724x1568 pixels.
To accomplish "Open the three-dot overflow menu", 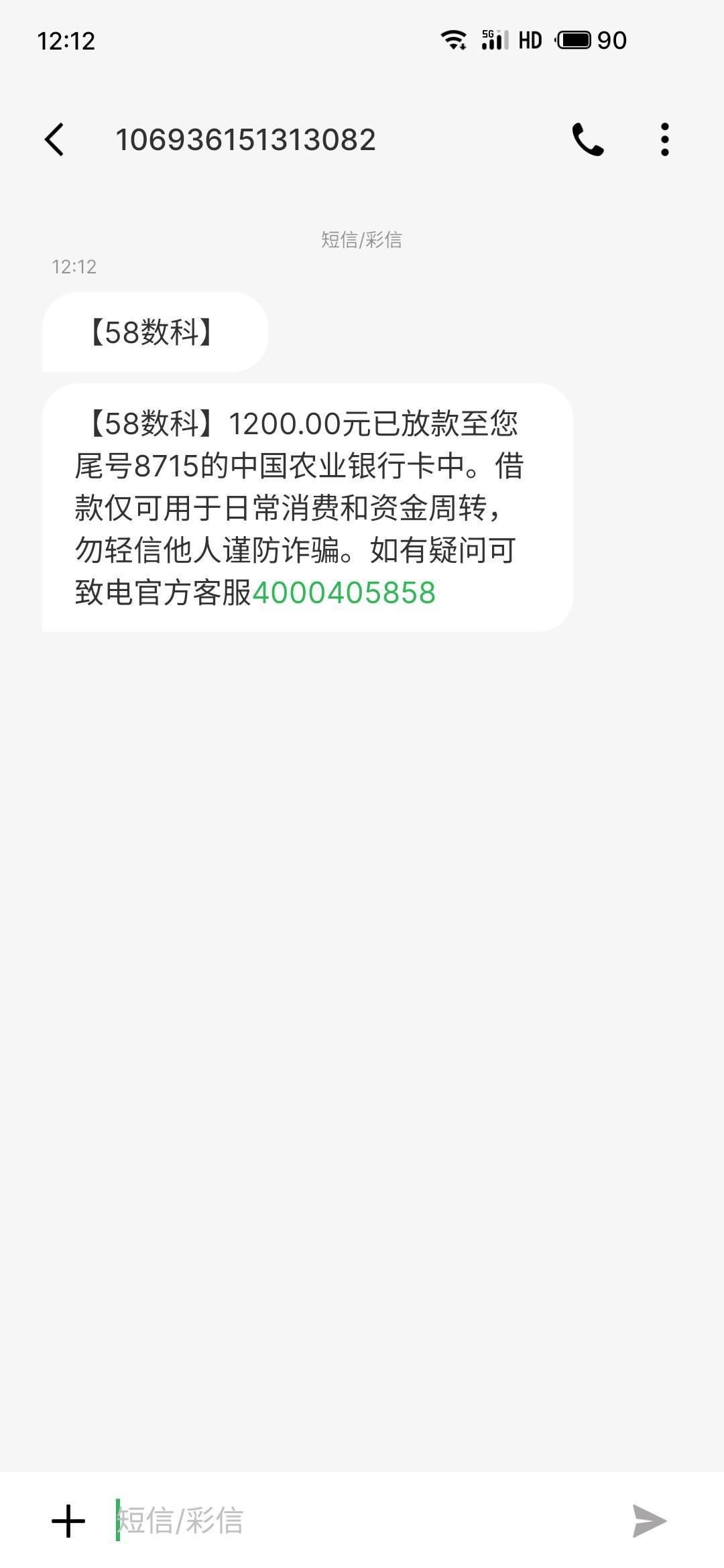I will (664, 139).
